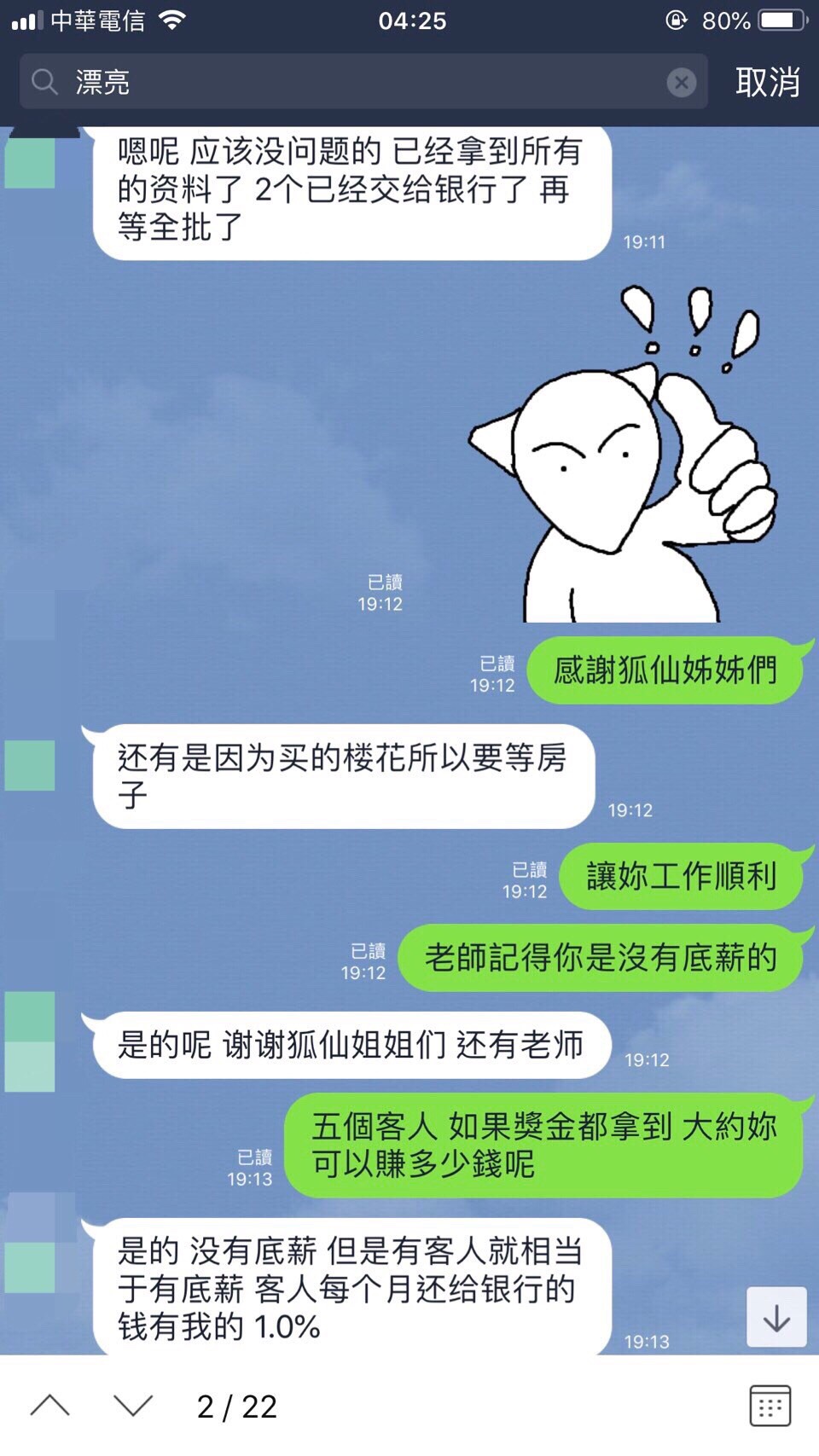The image size is (819, 1456).
Task: Open the calendar date picker
Action: (770, 1406)
